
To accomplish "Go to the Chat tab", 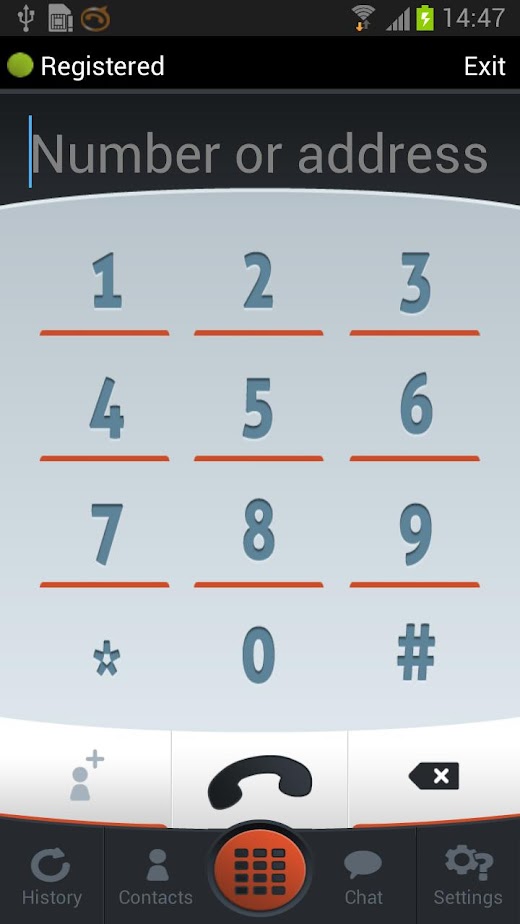I will pos(363,876).
